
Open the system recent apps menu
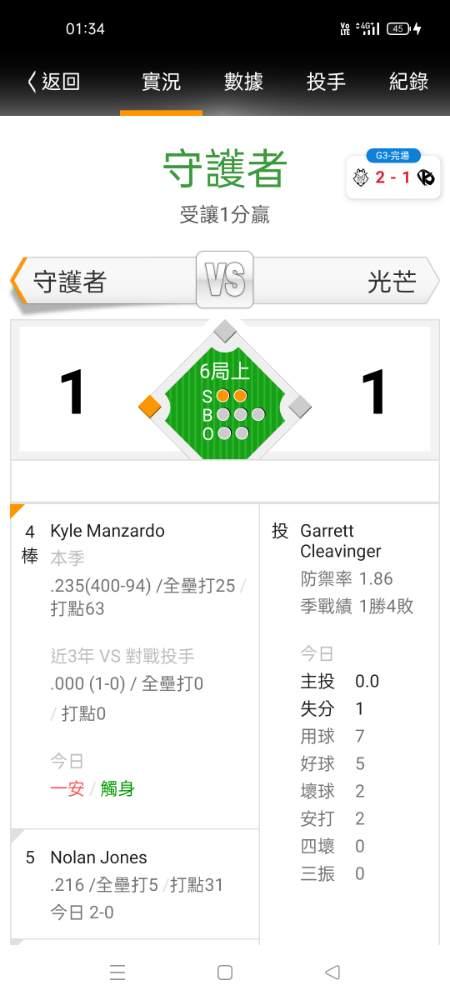[117, 972]
